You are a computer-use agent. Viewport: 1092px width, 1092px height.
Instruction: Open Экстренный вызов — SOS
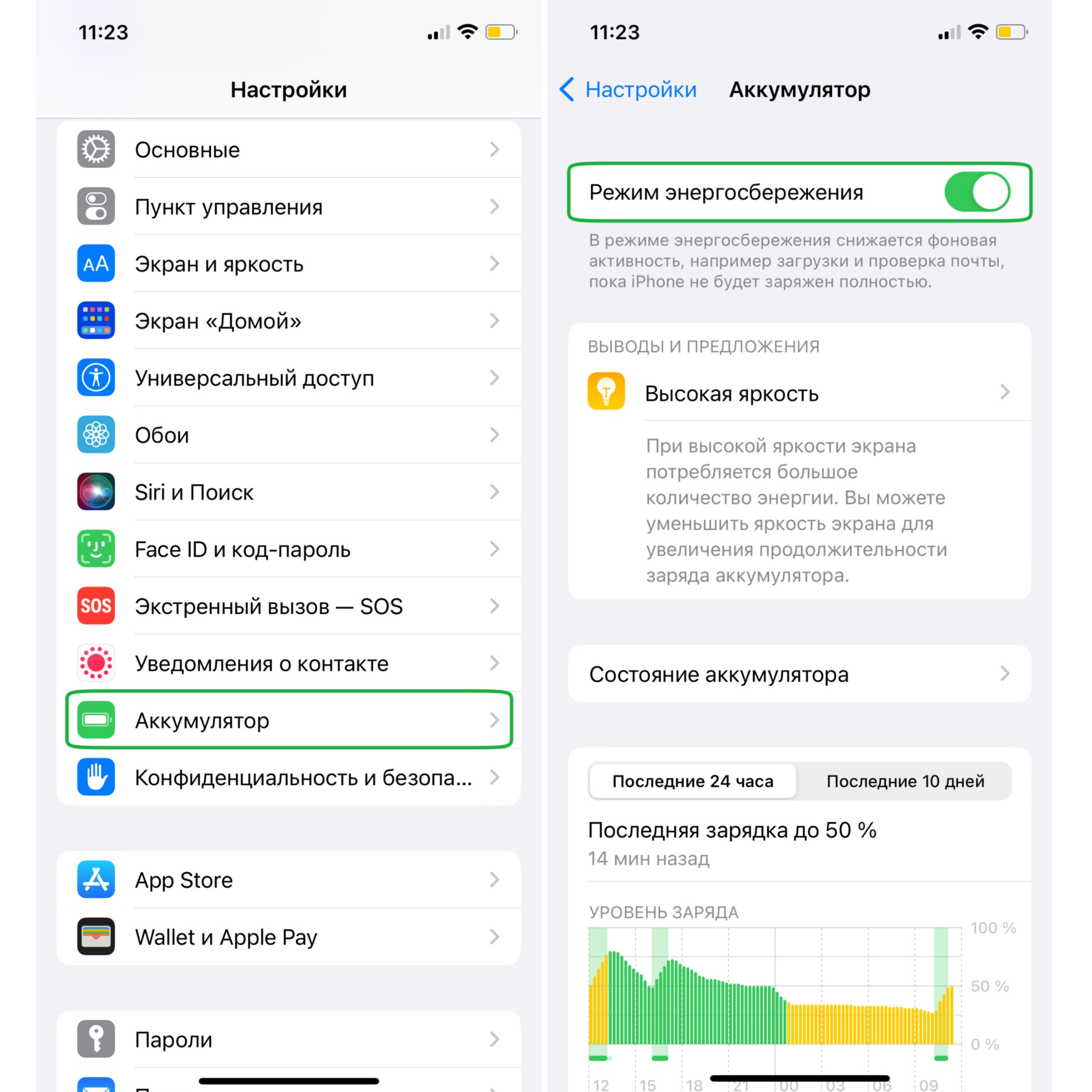pos(288,607)
